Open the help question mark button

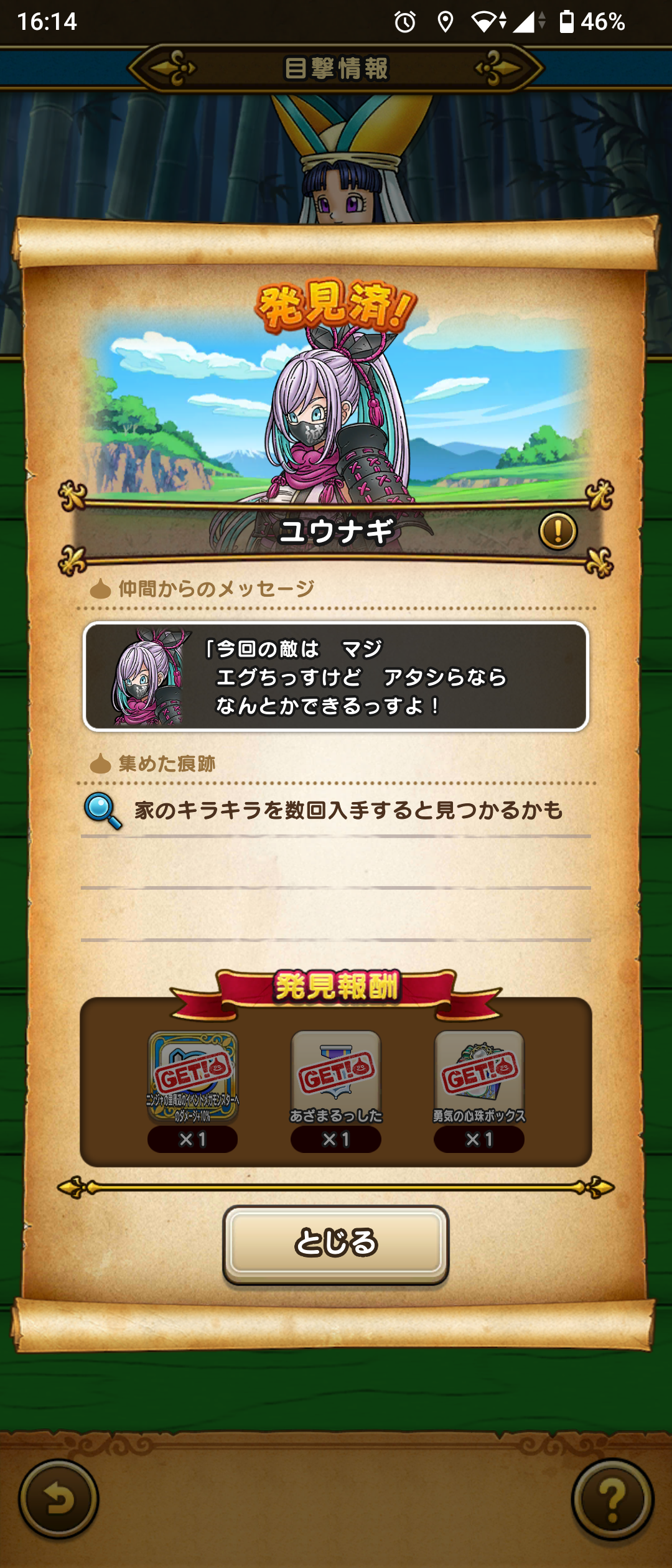(612, 1498)
